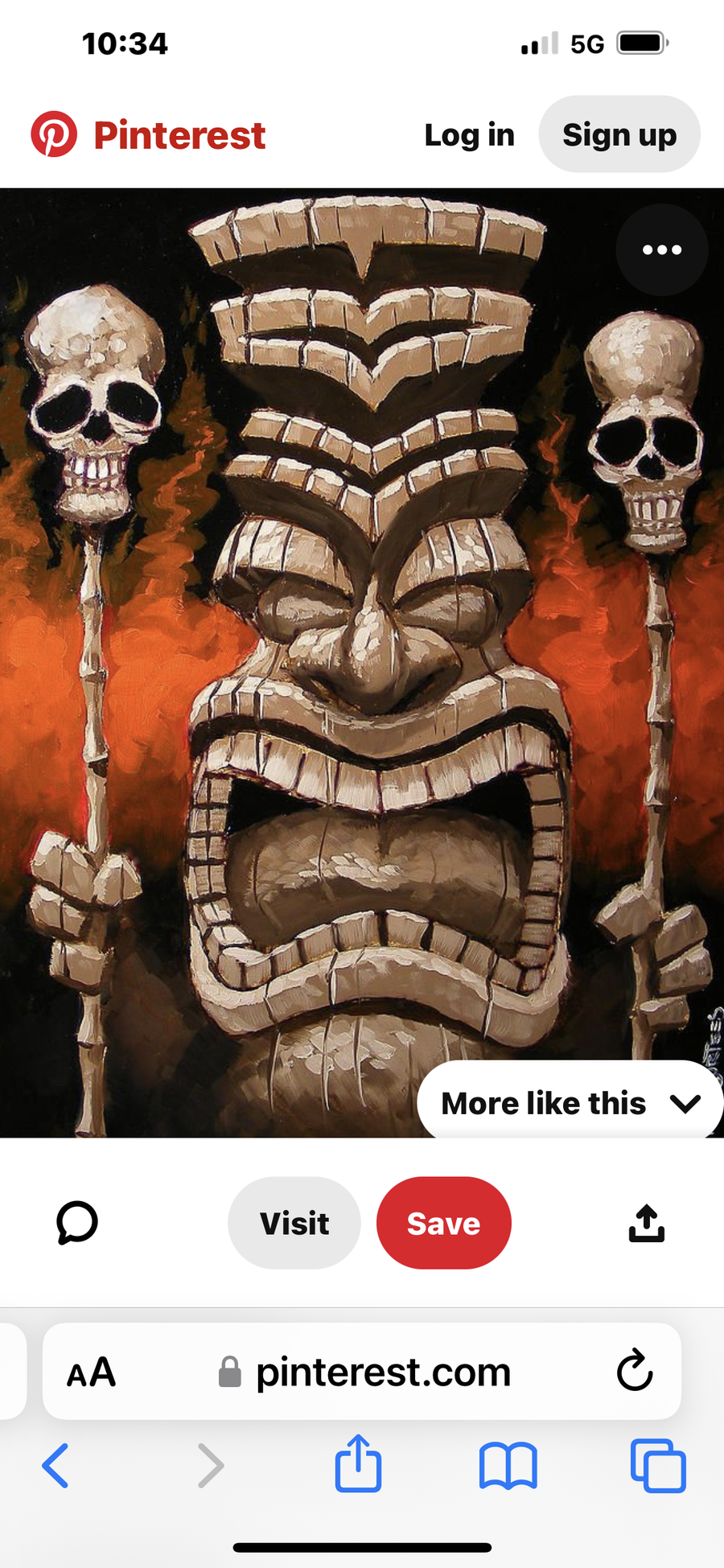Open Safari's share sheet
This screenshot has height=1568, width=724.
(x=358, y=1463)
